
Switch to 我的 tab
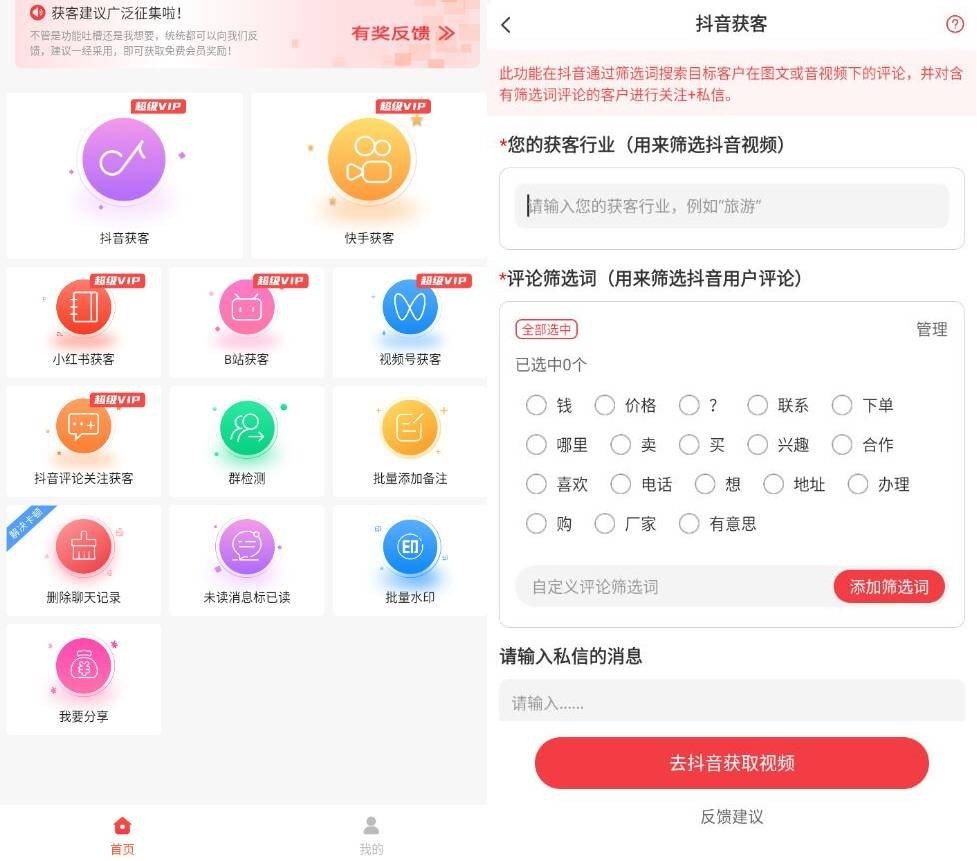tap(371, 834)
